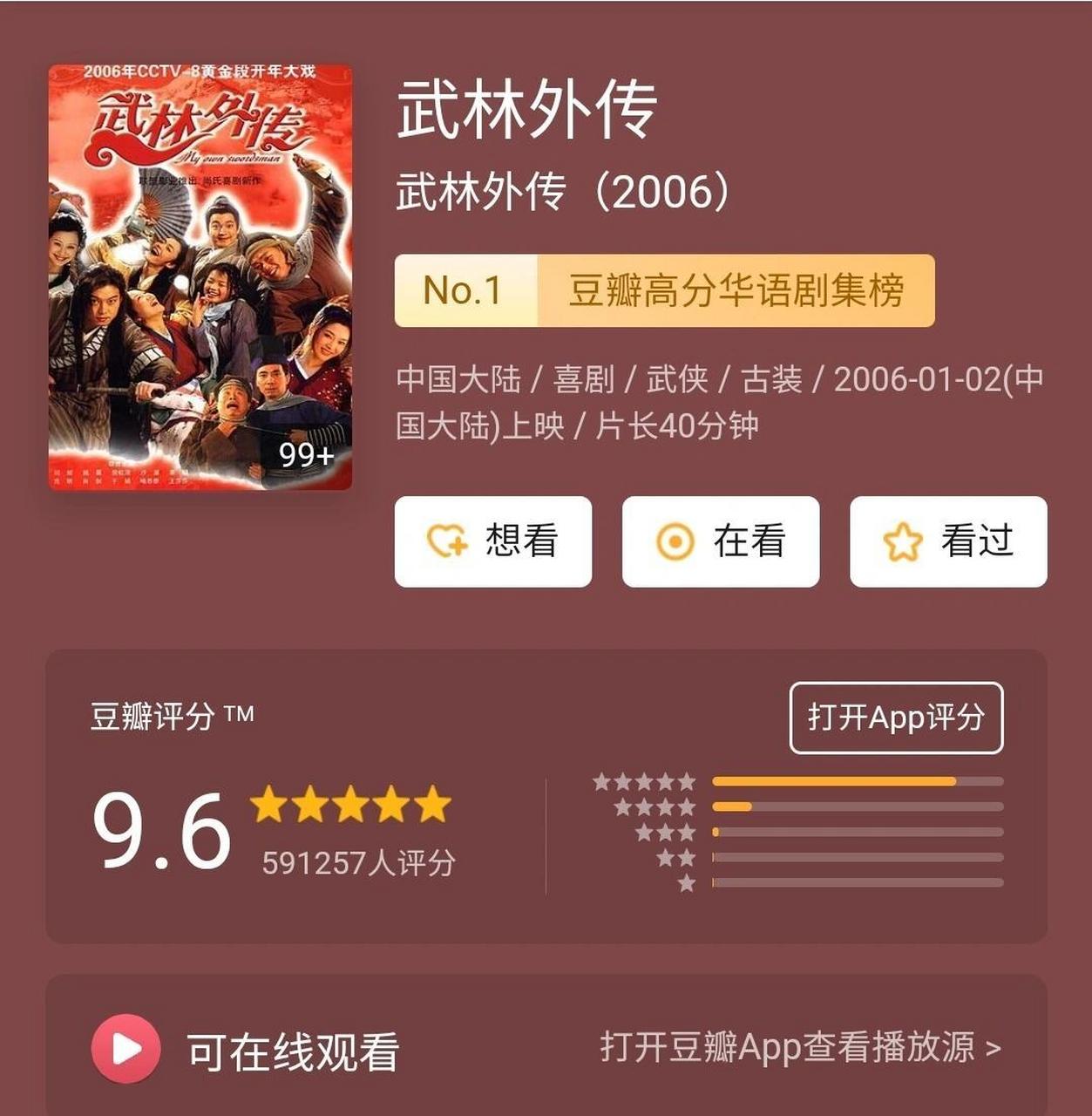
Task: Click the 打开App评分 button
Action: coord(899,718)
